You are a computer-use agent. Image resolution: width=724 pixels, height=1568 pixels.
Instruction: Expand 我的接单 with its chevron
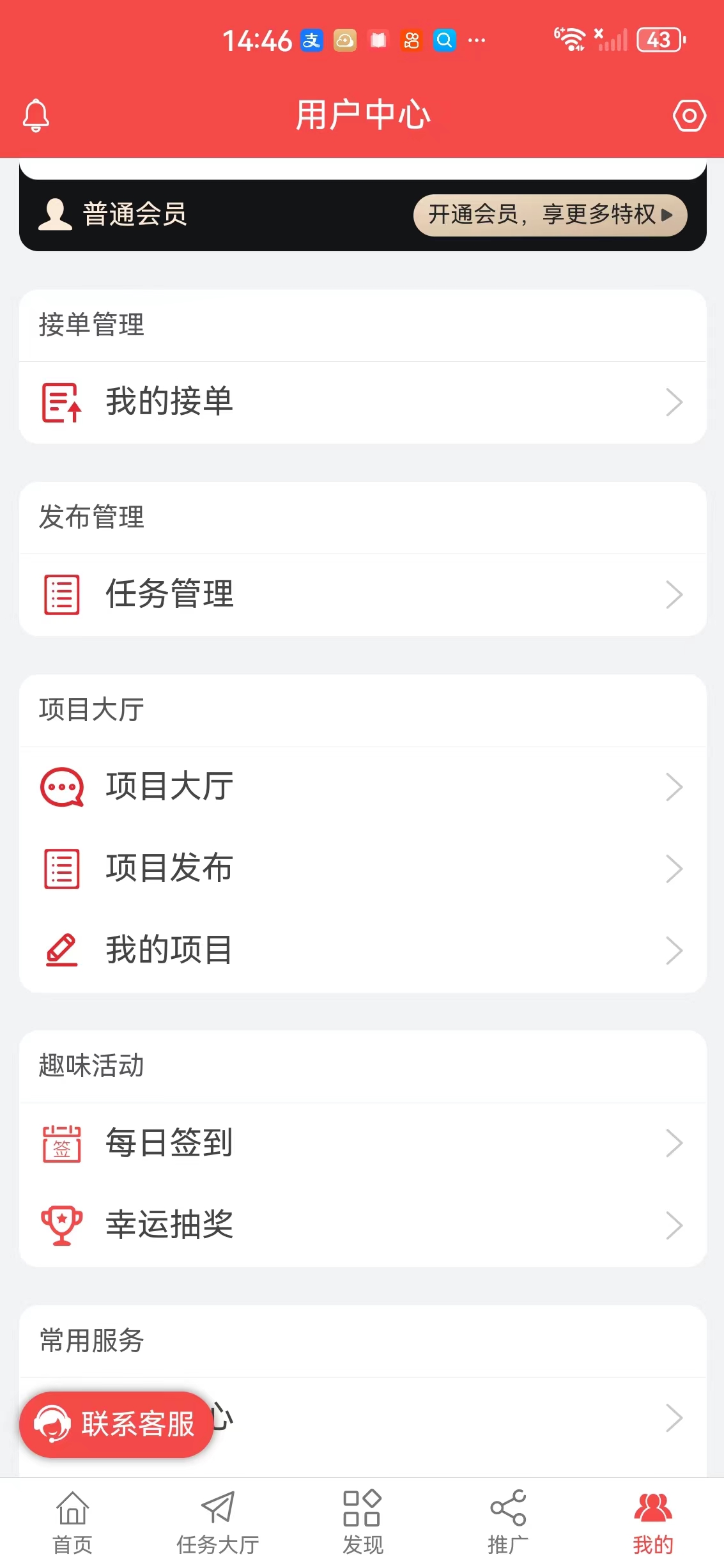(674, 401)
